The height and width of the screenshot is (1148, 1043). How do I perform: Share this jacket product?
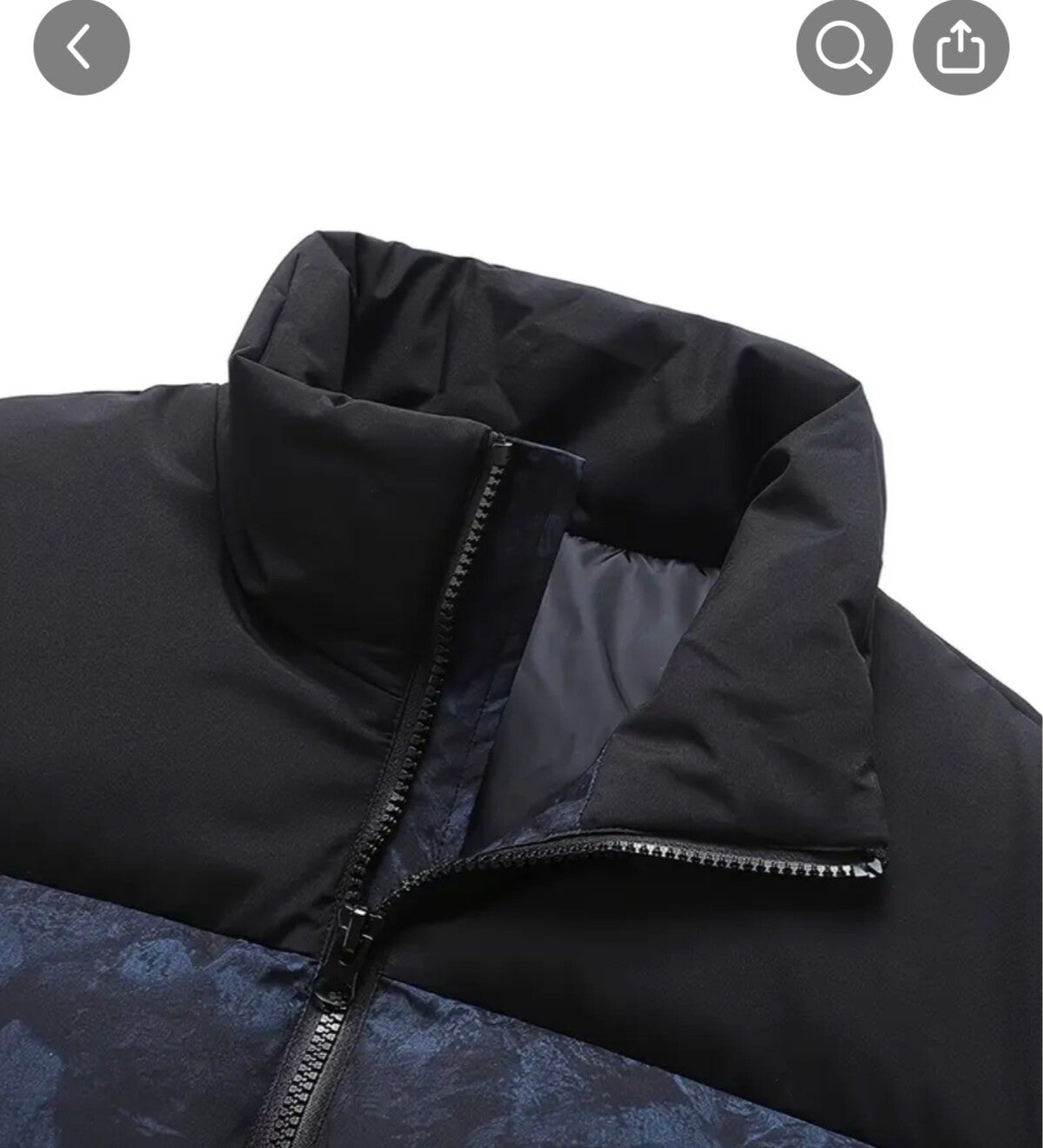tap(960, 49)
